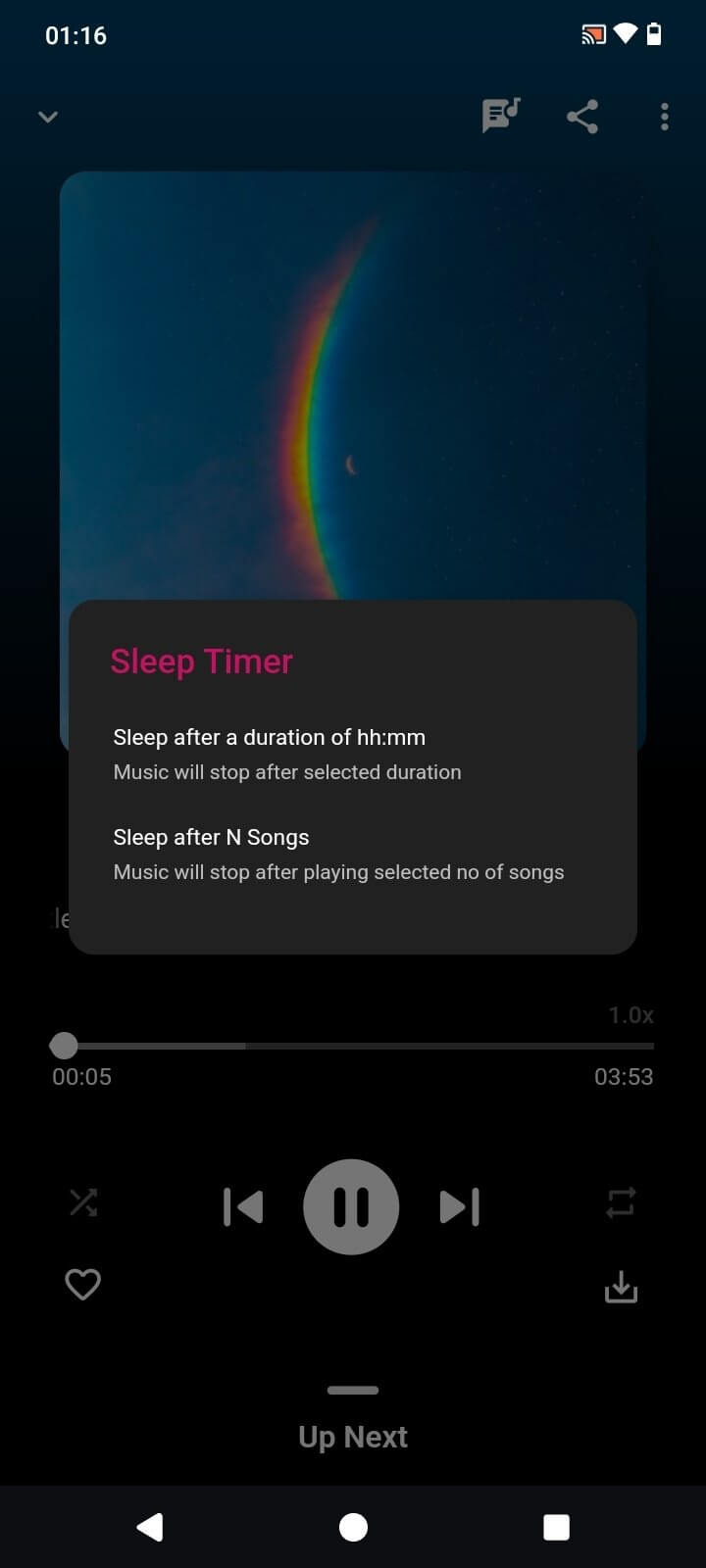Share the current song
The width and height of the screenshot is (706, 1568).
(x=582, y=118)
